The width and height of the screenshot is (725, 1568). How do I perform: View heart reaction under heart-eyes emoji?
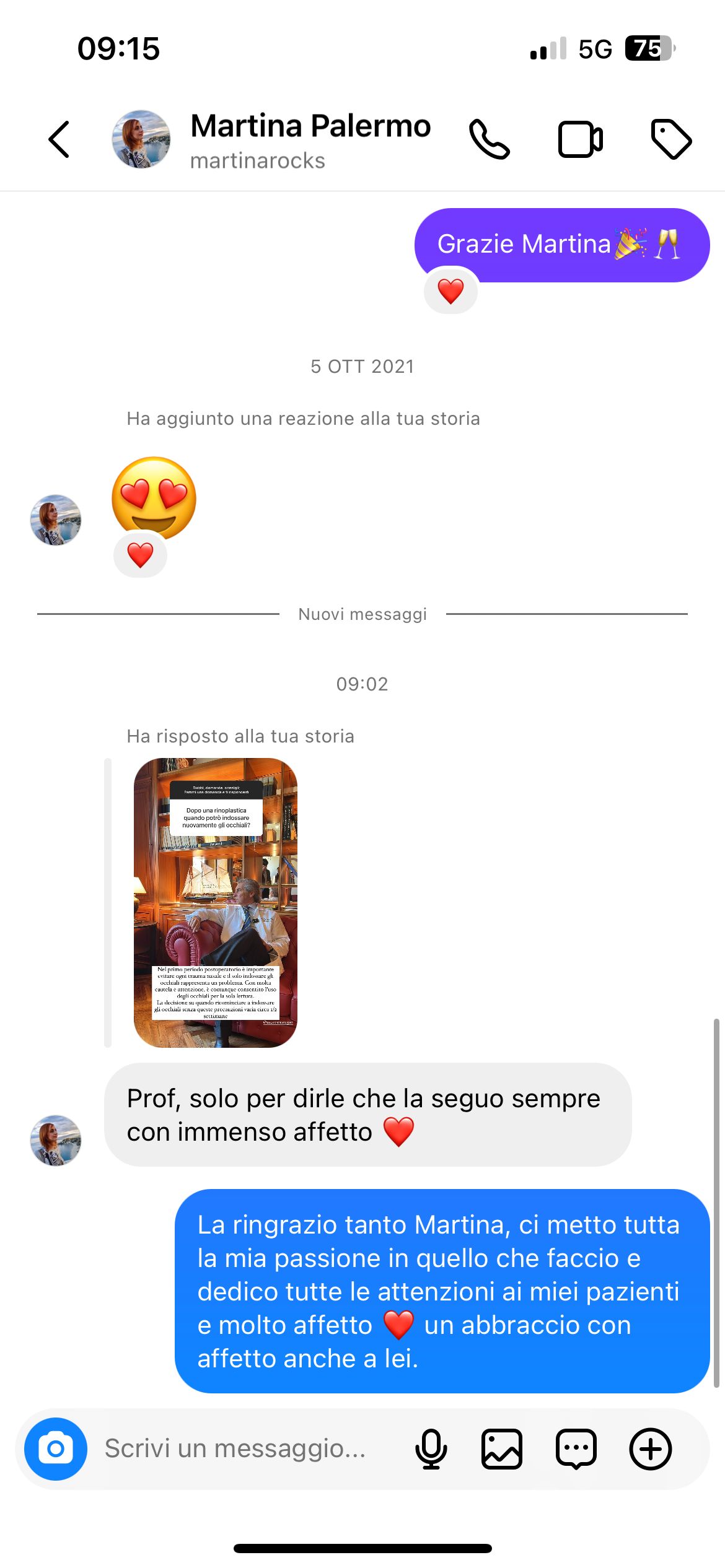[140, 555]
